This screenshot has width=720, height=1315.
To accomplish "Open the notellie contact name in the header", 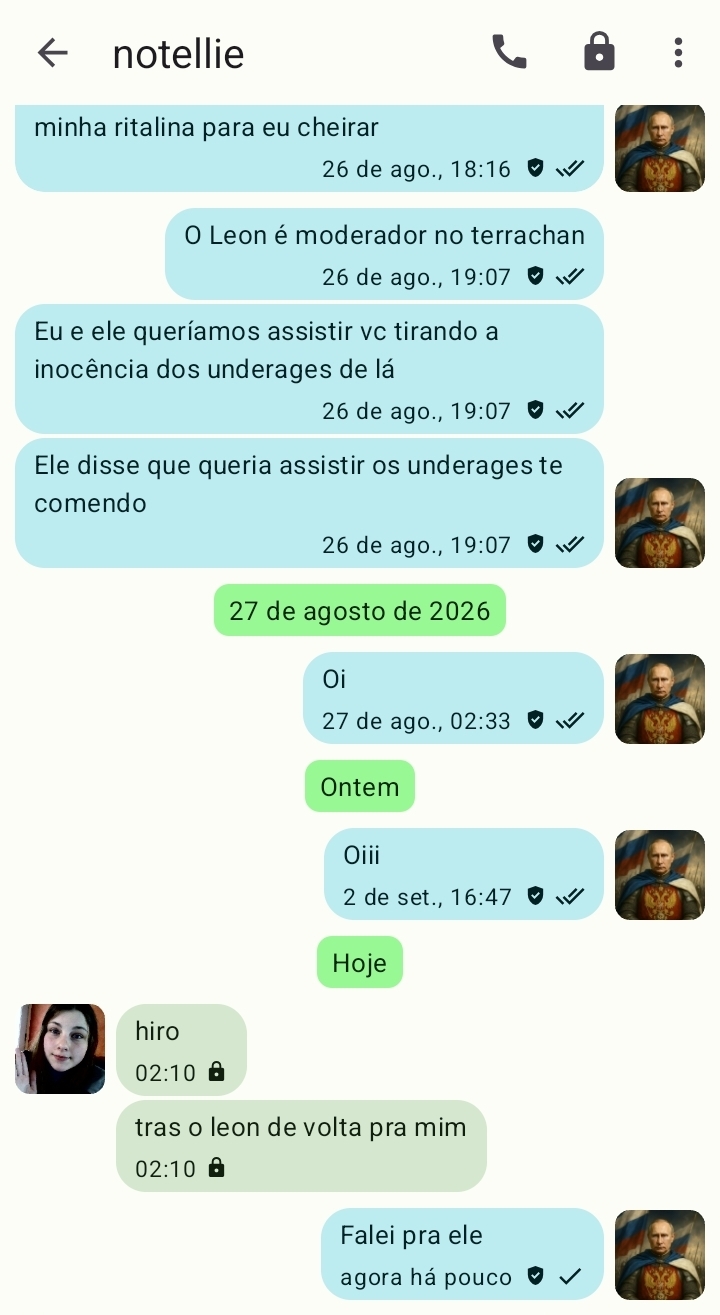I will [x=178, y=54].
